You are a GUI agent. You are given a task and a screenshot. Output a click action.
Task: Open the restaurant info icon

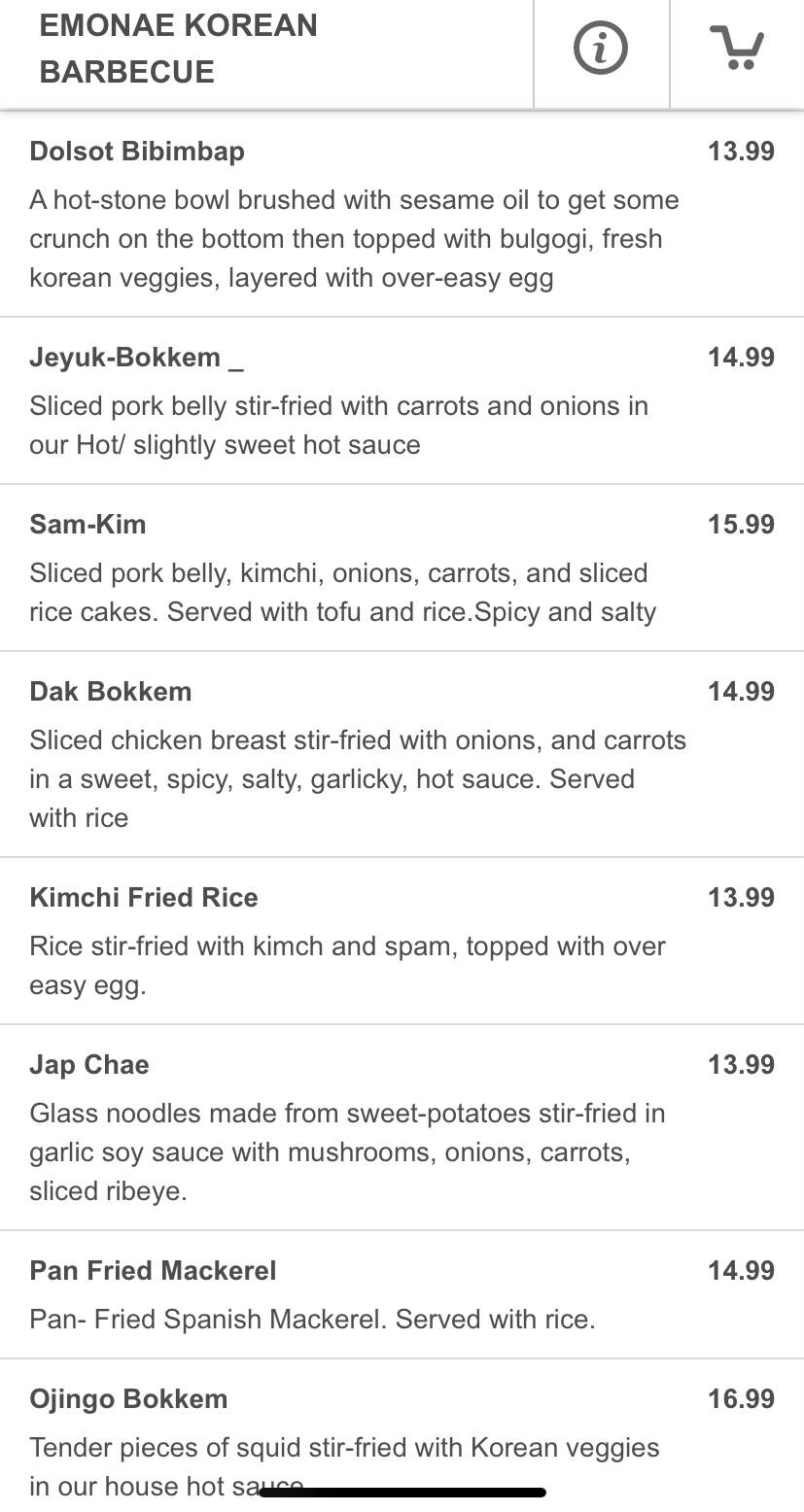coord(601,48)
